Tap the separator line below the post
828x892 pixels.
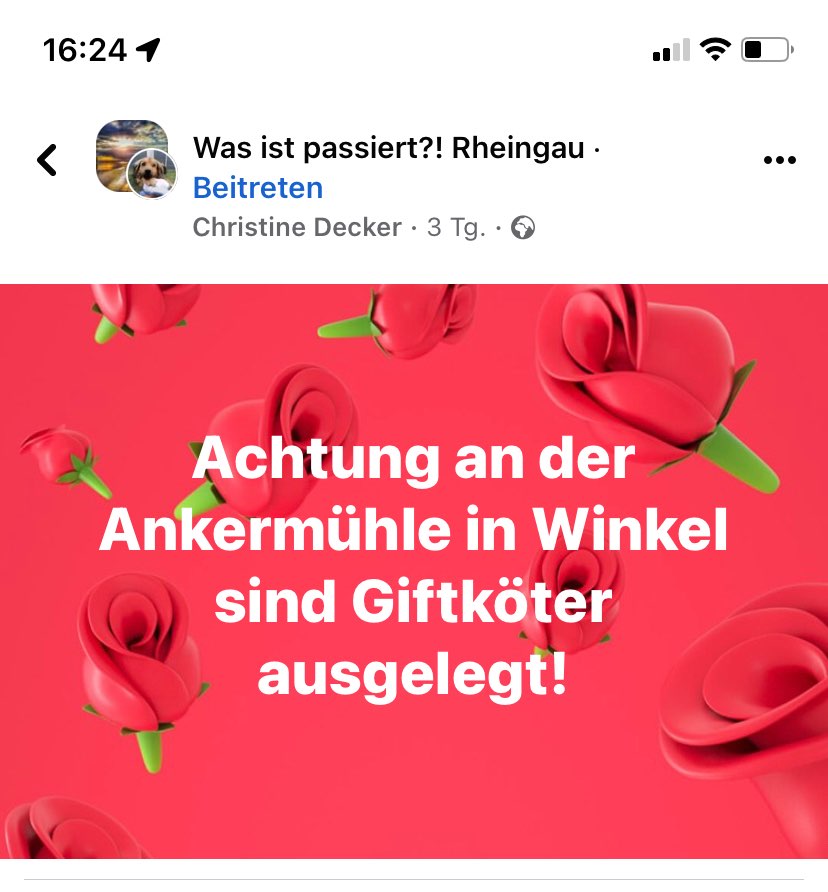pos(414,877)
